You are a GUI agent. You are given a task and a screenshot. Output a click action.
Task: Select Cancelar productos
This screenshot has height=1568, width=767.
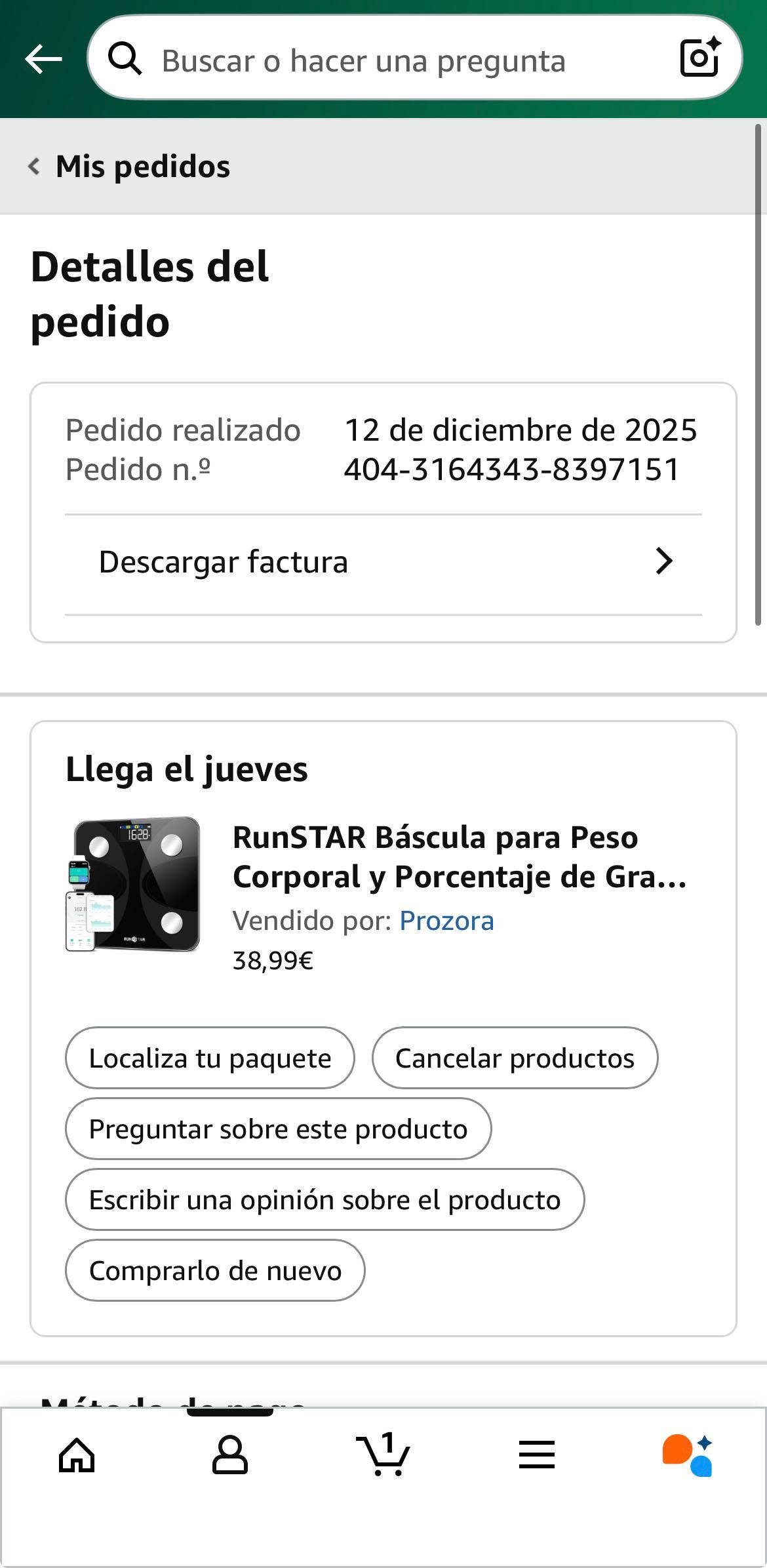click(515, 1058)
